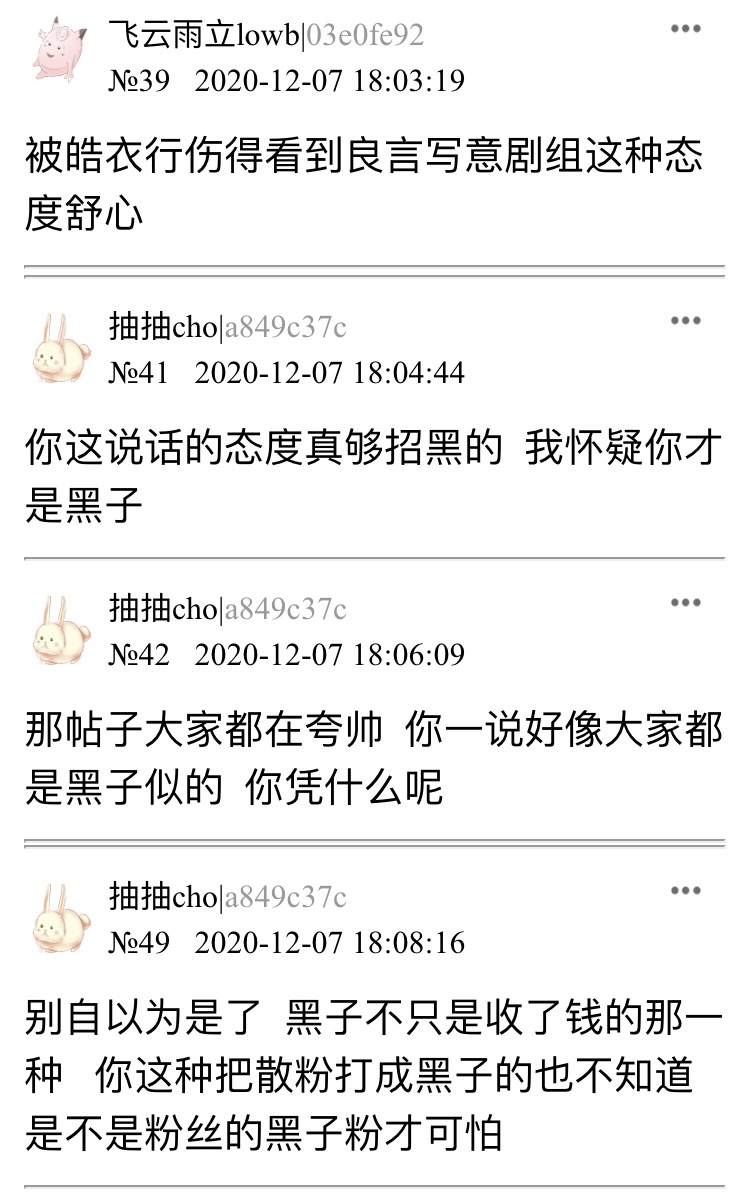Open the more options on post №42
The image size is (750, 1196).
(x=685, y=602)
